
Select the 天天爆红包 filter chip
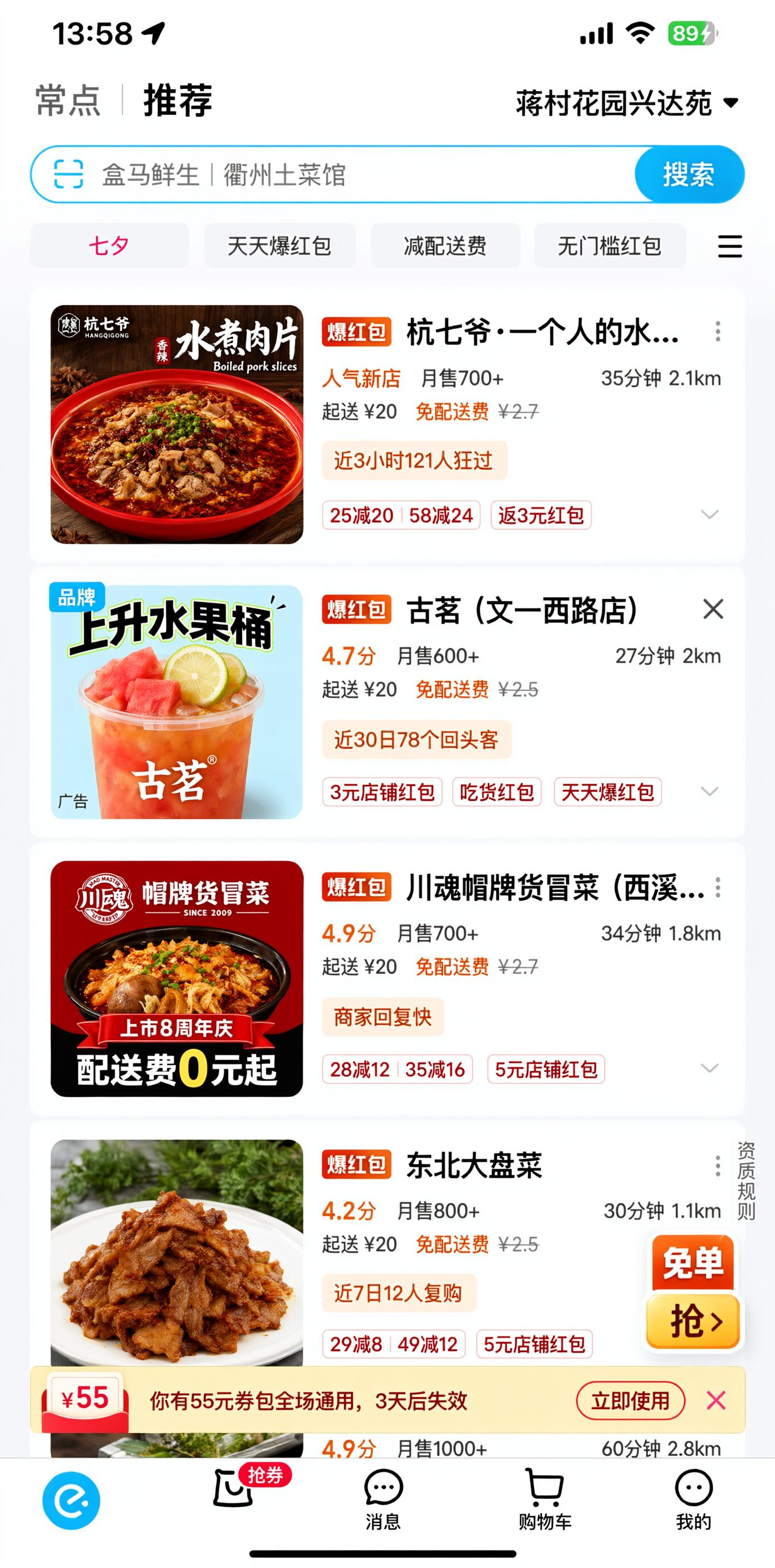pyautogui.click(x=279, y=246)
